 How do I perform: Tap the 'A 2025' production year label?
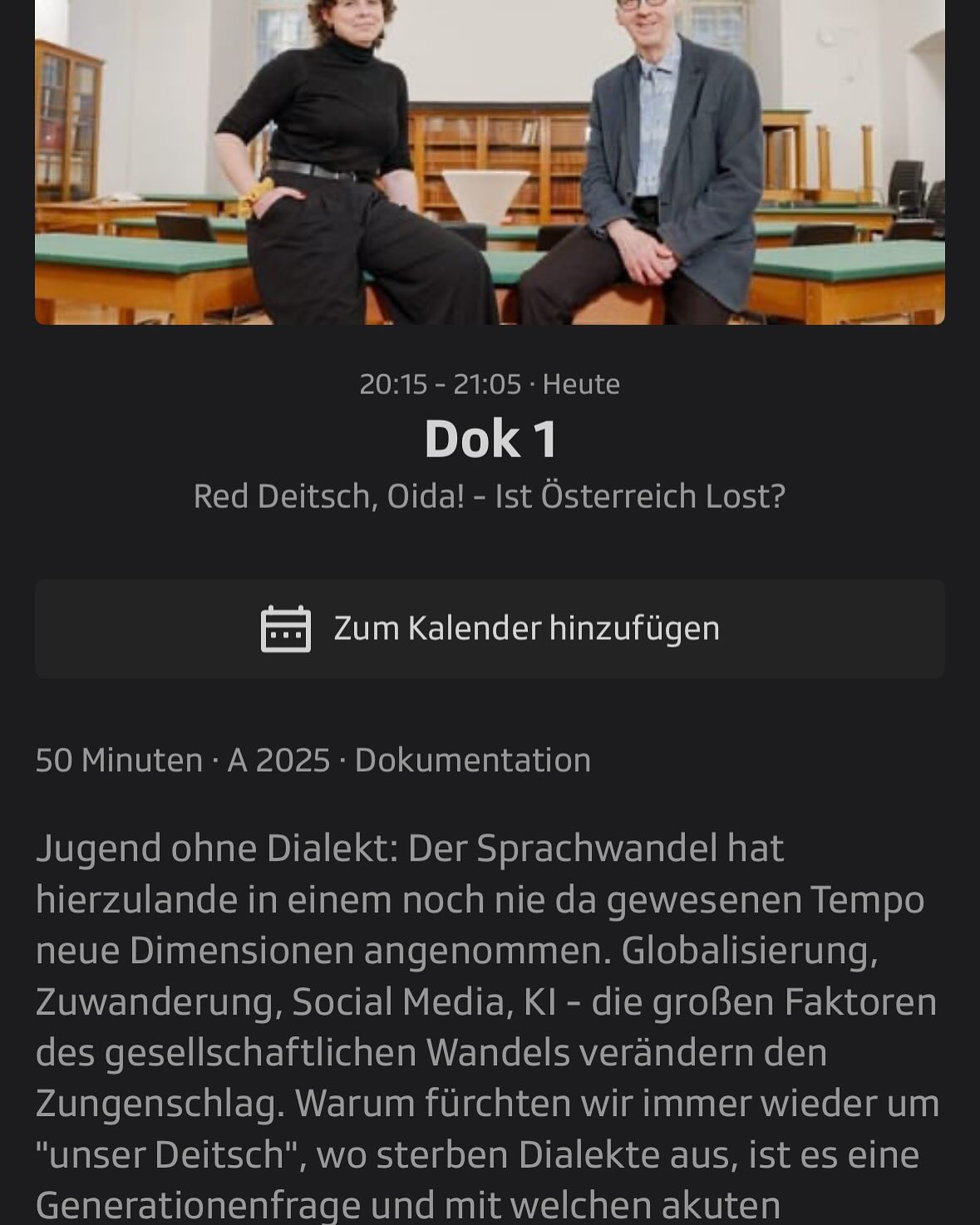click(x=277, y=759)
